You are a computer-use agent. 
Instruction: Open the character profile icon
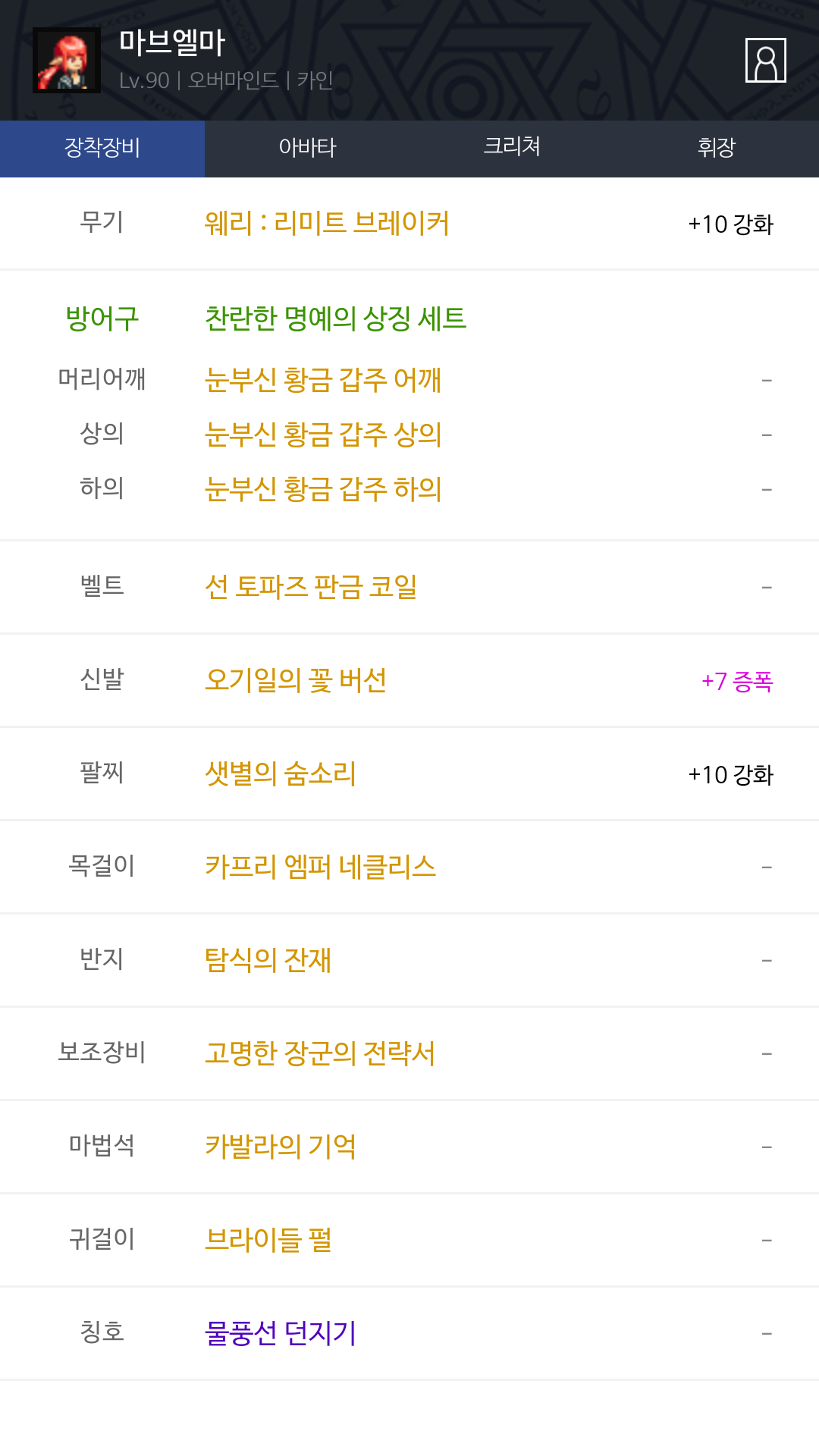(x=765, y=60)
